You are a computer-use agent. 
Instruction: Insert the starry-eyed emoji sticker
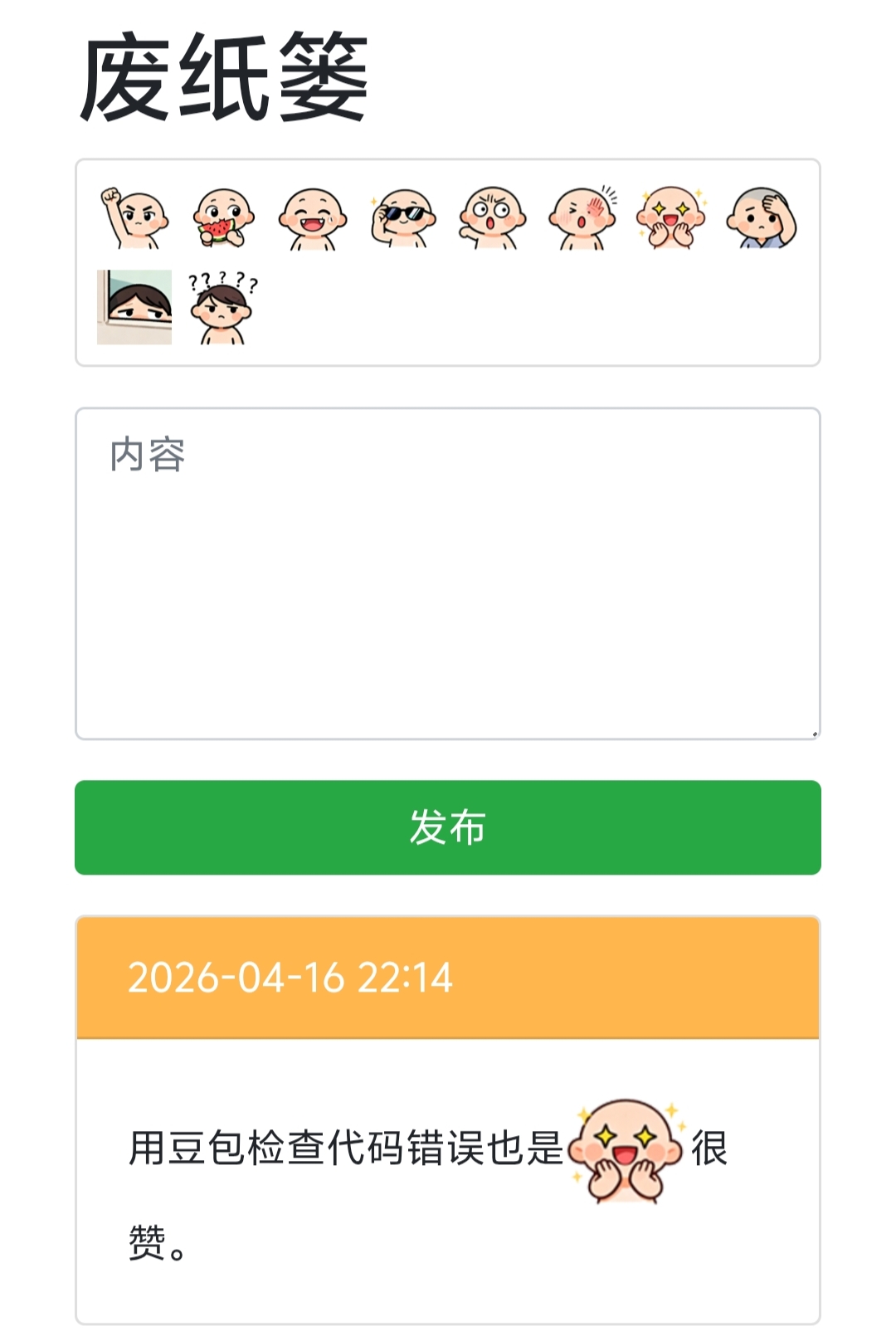(672, 218)
